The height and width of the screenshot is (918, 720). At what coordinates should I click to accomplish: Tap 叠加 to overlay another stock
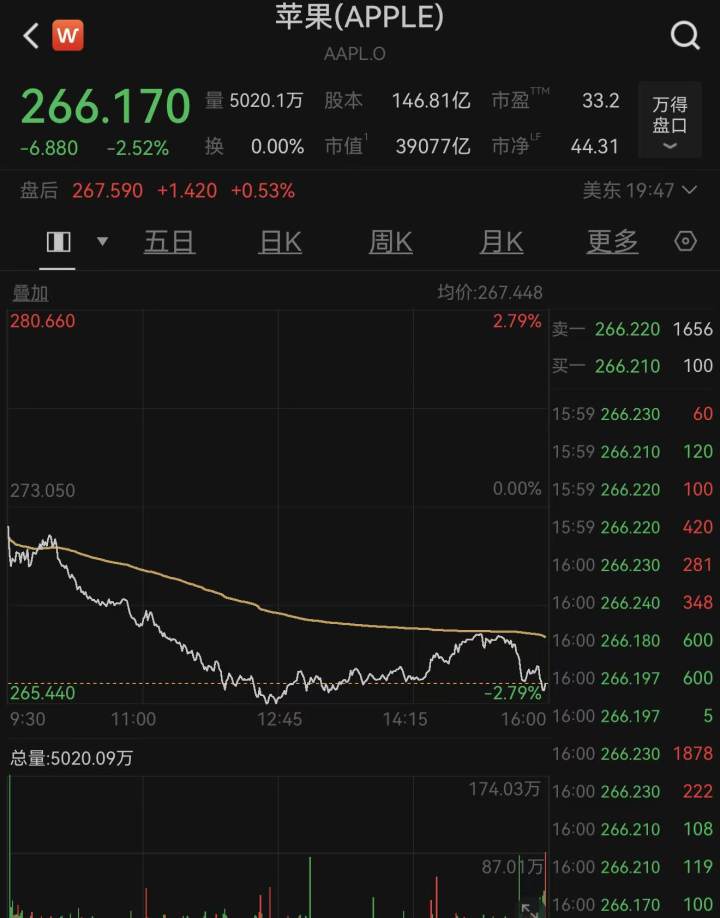pos(30,293)
